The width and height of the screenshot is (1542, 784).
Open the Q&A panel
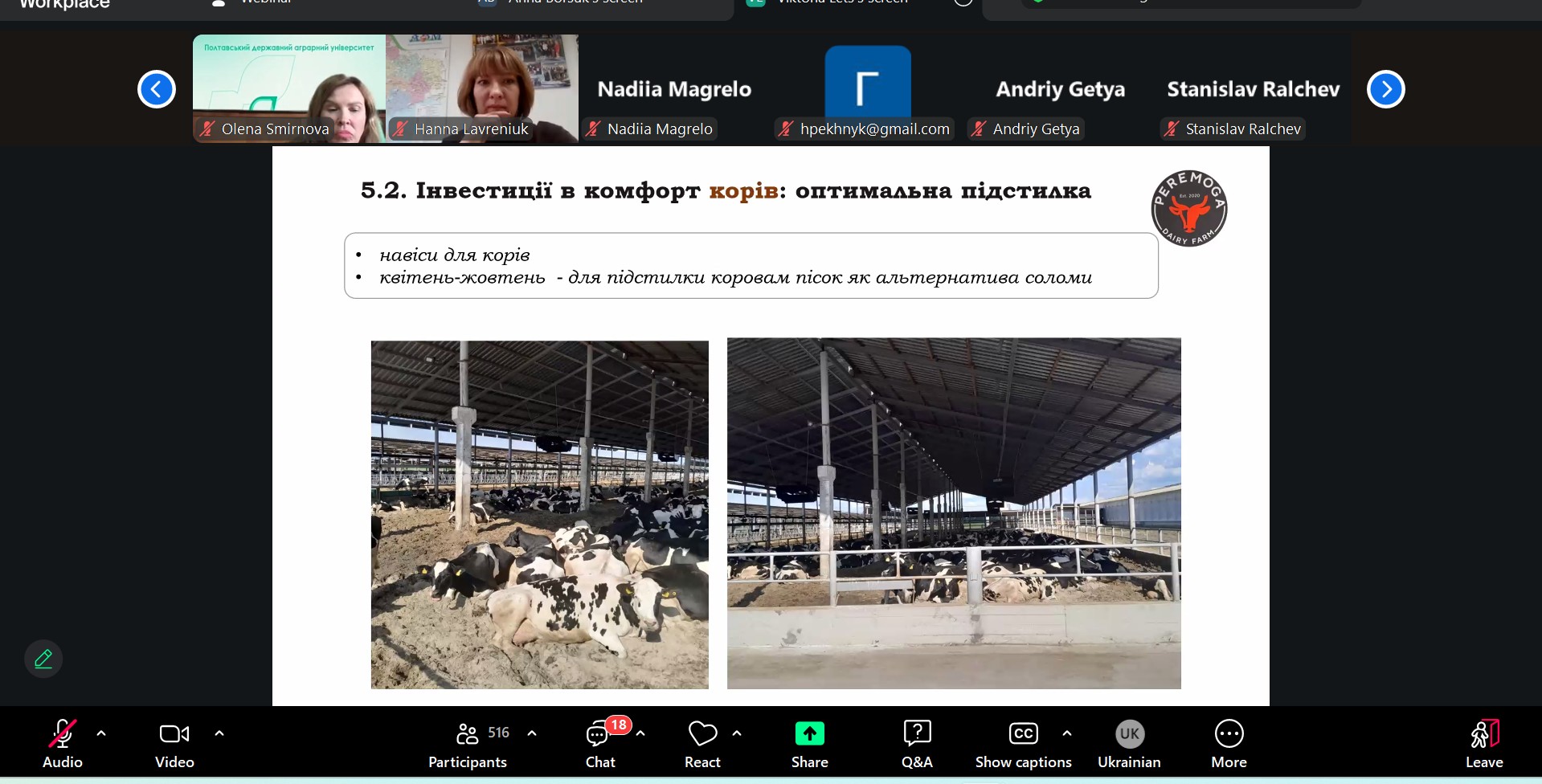click(917, 743)
